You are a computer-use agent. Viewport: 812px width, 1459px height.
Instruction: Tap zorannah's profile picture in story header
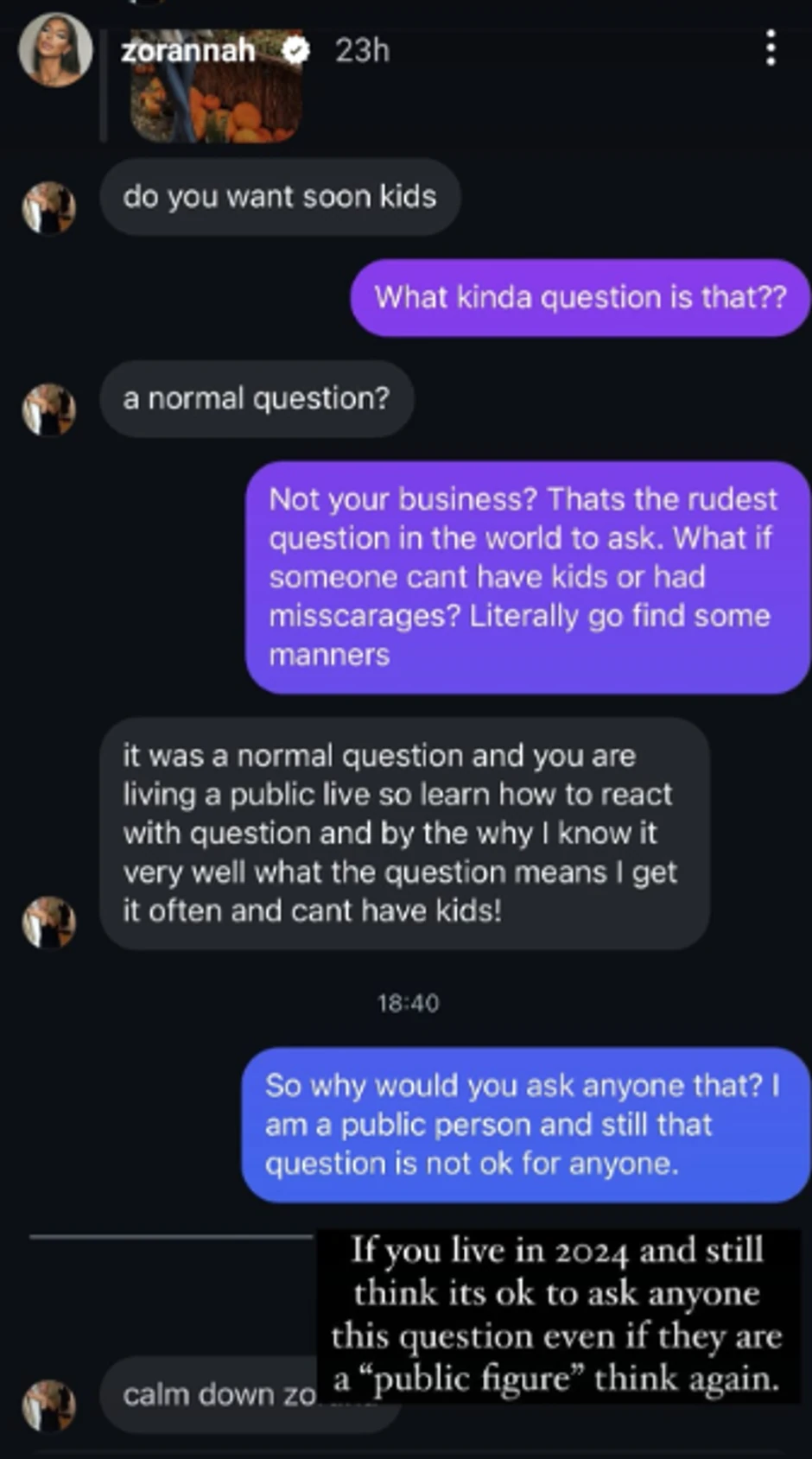click(x=55, y=50)
